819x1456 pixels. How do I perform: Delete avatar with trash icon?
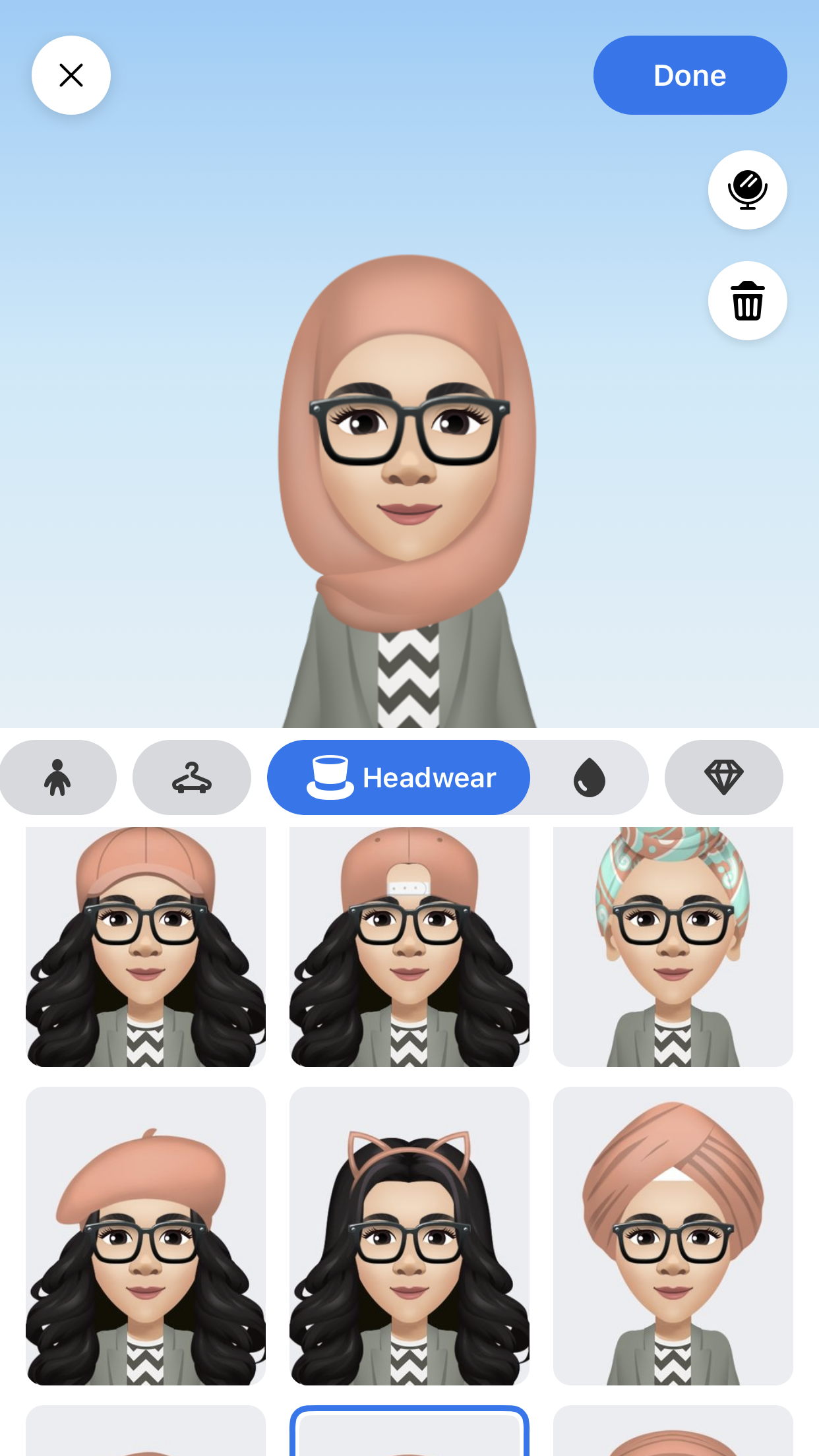pyautogui.click(x=747, y=301)
